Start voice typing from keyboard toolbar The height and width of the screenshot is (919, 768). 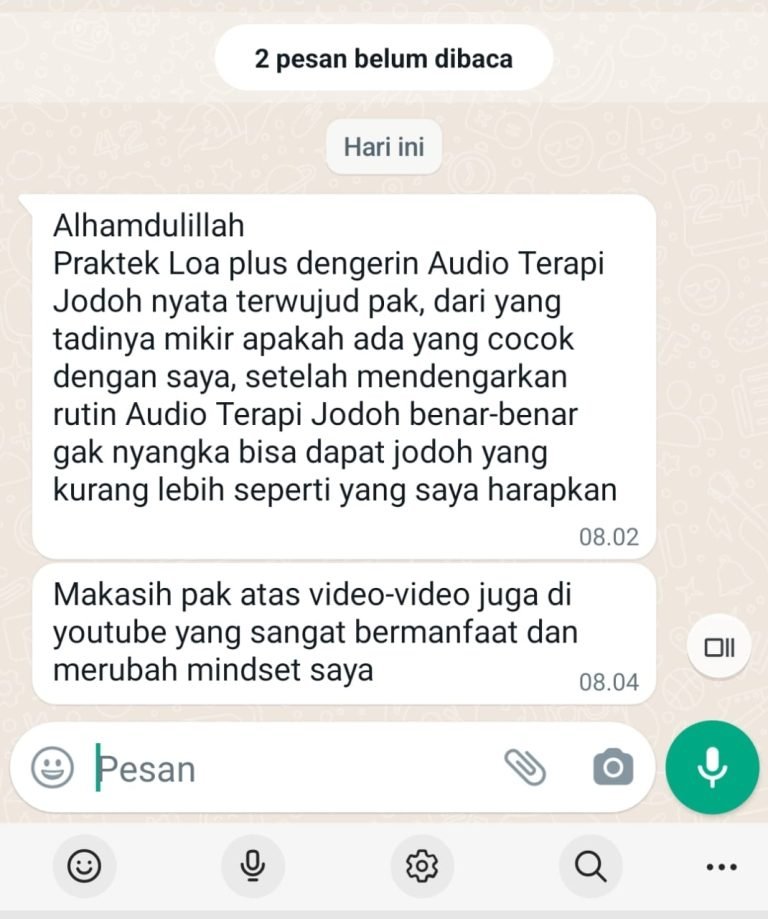click(x=253, y=866)
